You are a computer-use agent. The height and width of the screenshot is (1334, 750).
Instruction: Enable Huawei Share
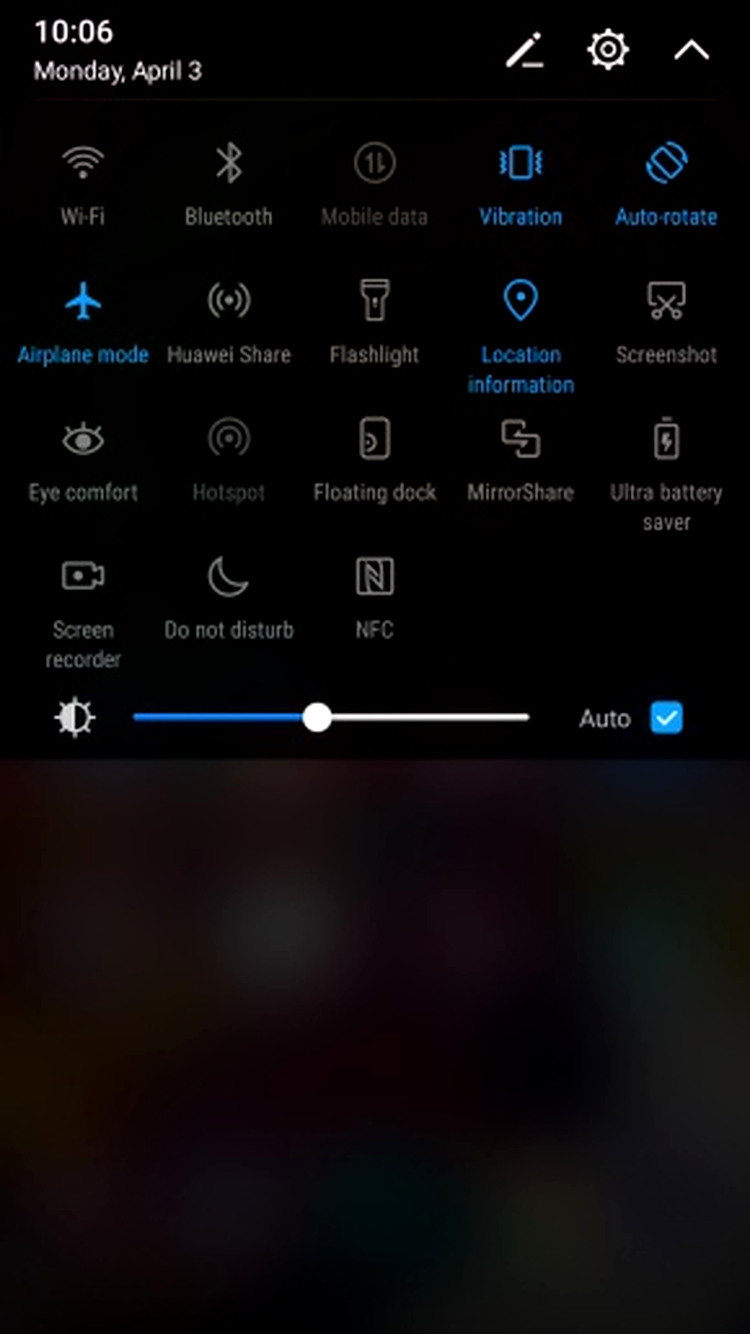tap(229, 301)
